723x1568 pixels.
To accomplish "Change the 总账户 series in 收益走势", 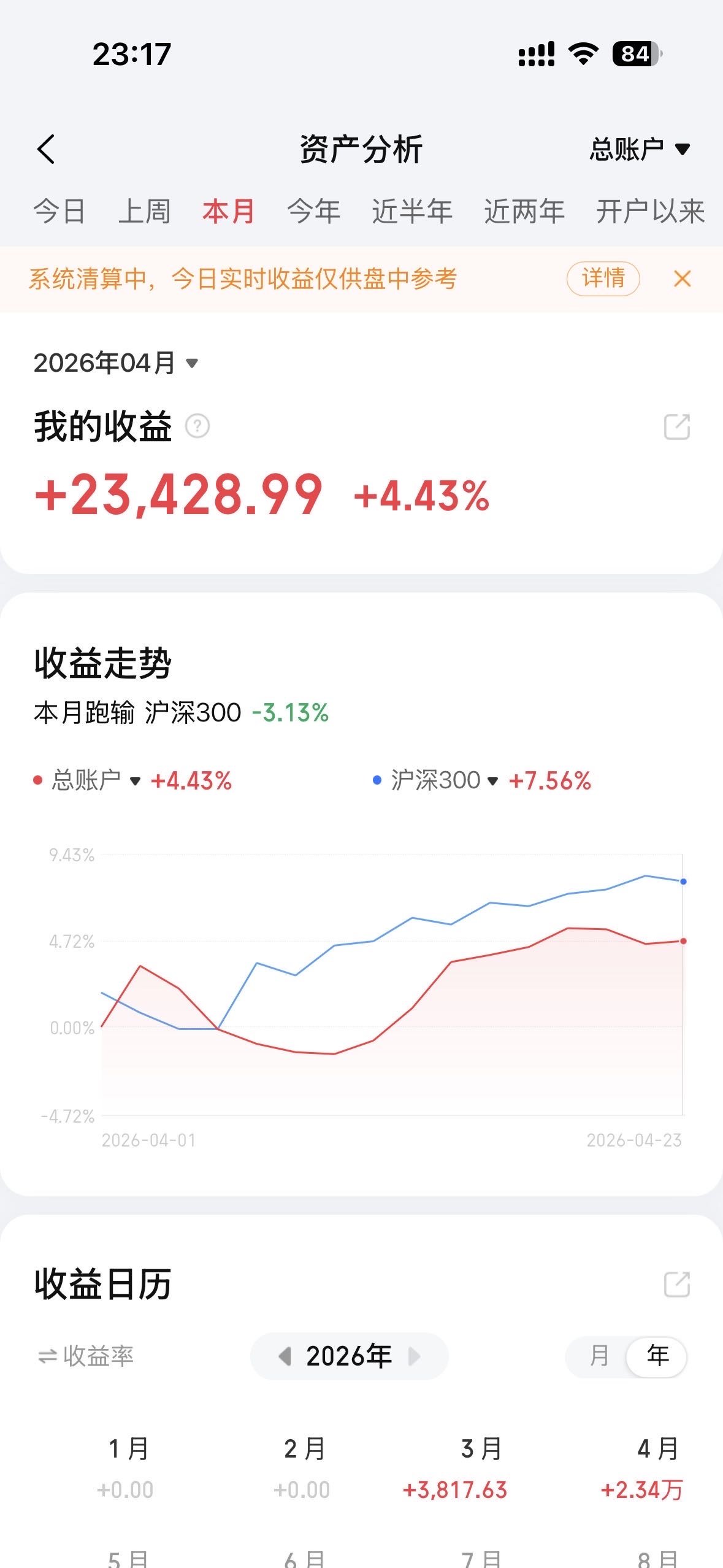I will coord(95,780).
